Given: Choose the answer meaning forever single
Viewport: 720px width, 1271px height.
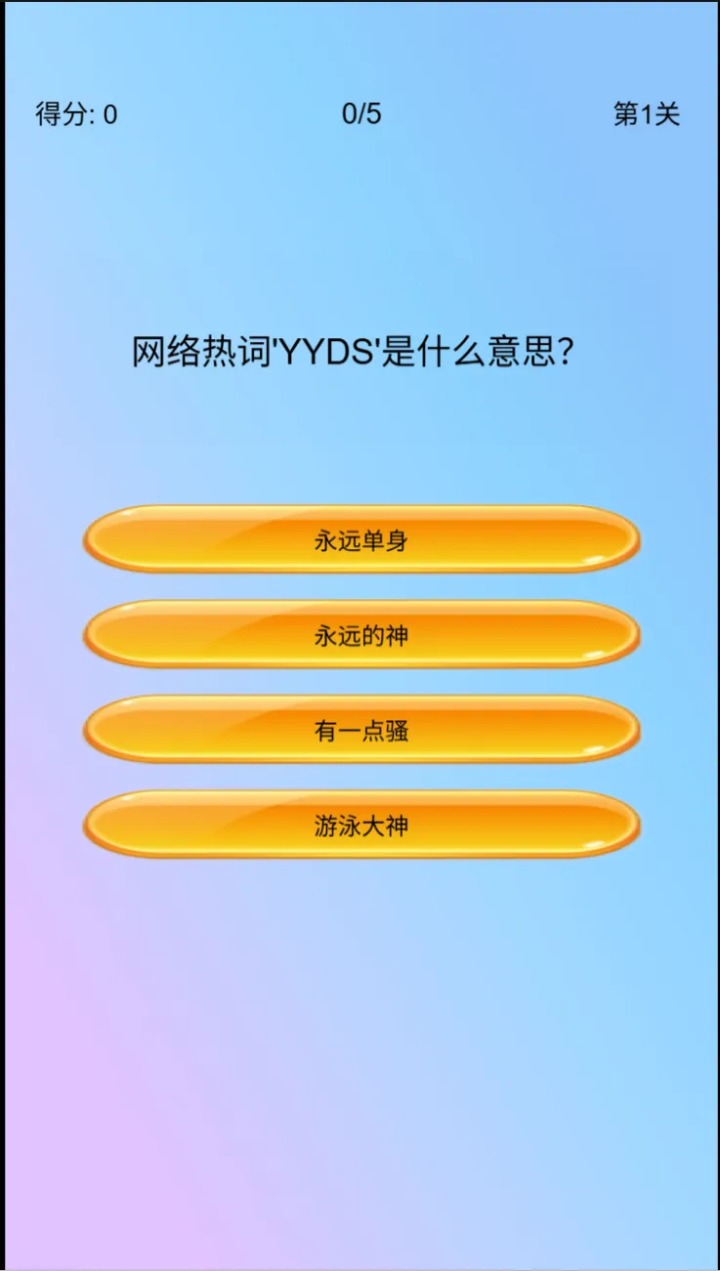Looking at the screenshot, I should (360, 541).
